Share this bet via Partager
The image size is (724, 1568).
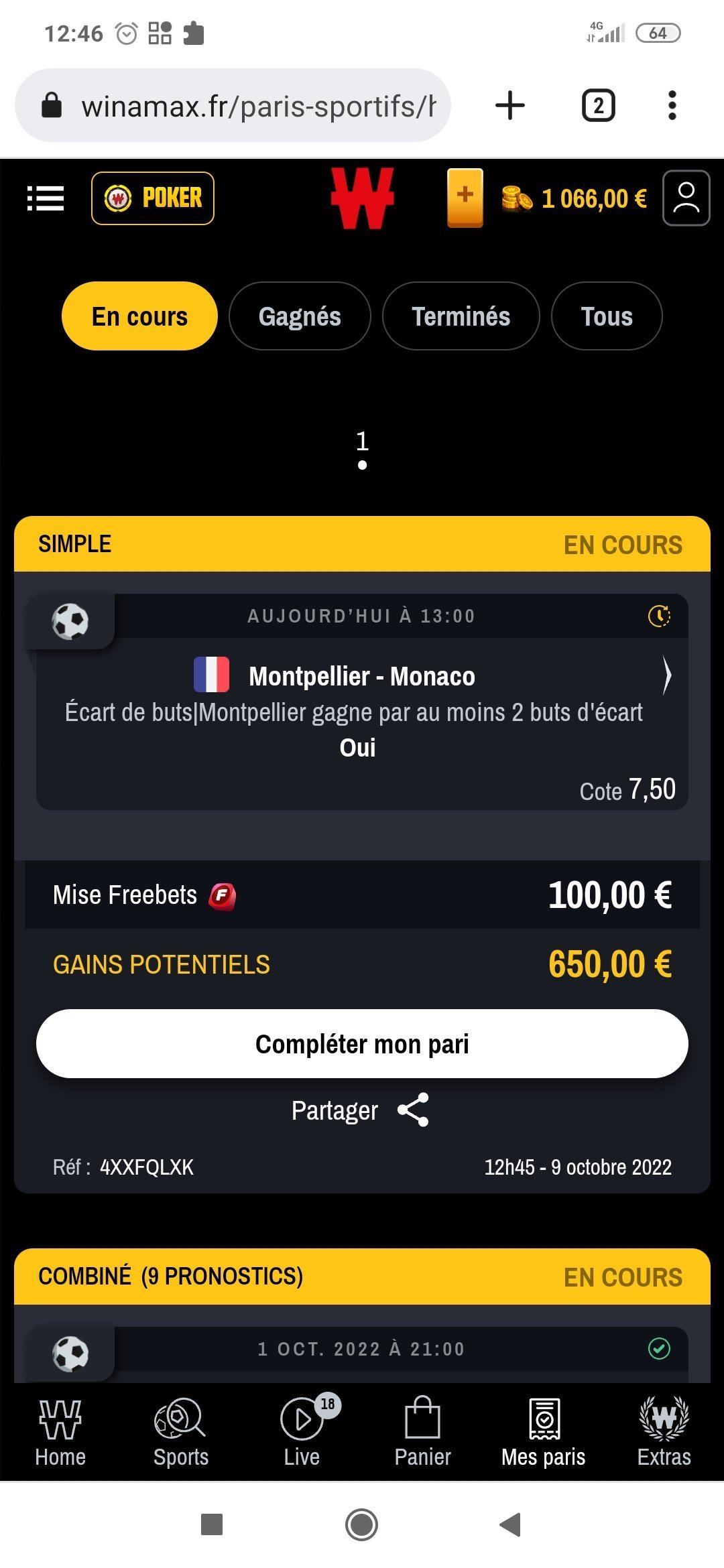(x=361, y=1110)
